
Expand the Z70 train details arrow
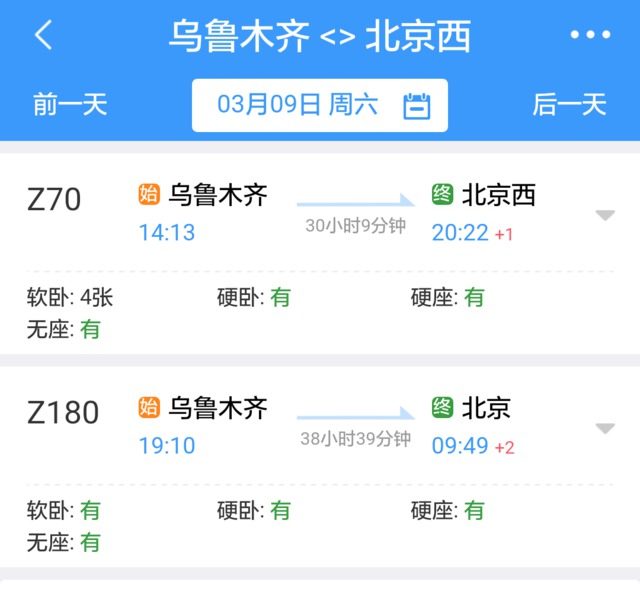tap(604, 216)
